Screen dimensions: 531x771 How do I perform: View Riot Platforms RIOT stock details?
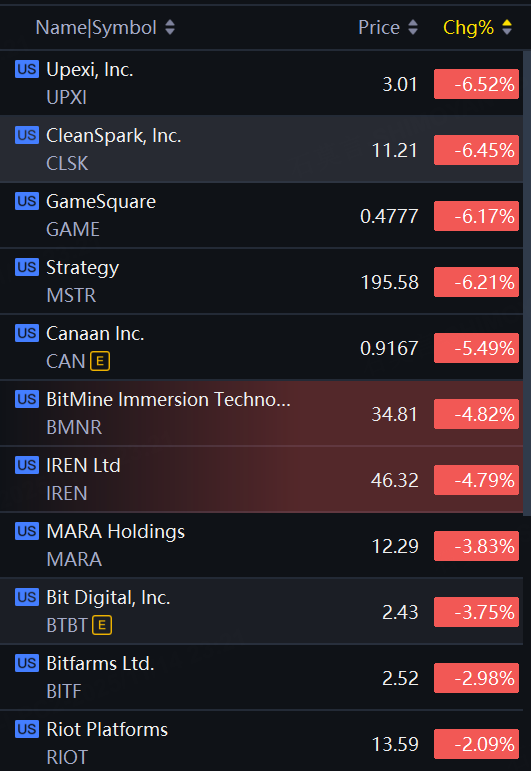pos(262,741)
